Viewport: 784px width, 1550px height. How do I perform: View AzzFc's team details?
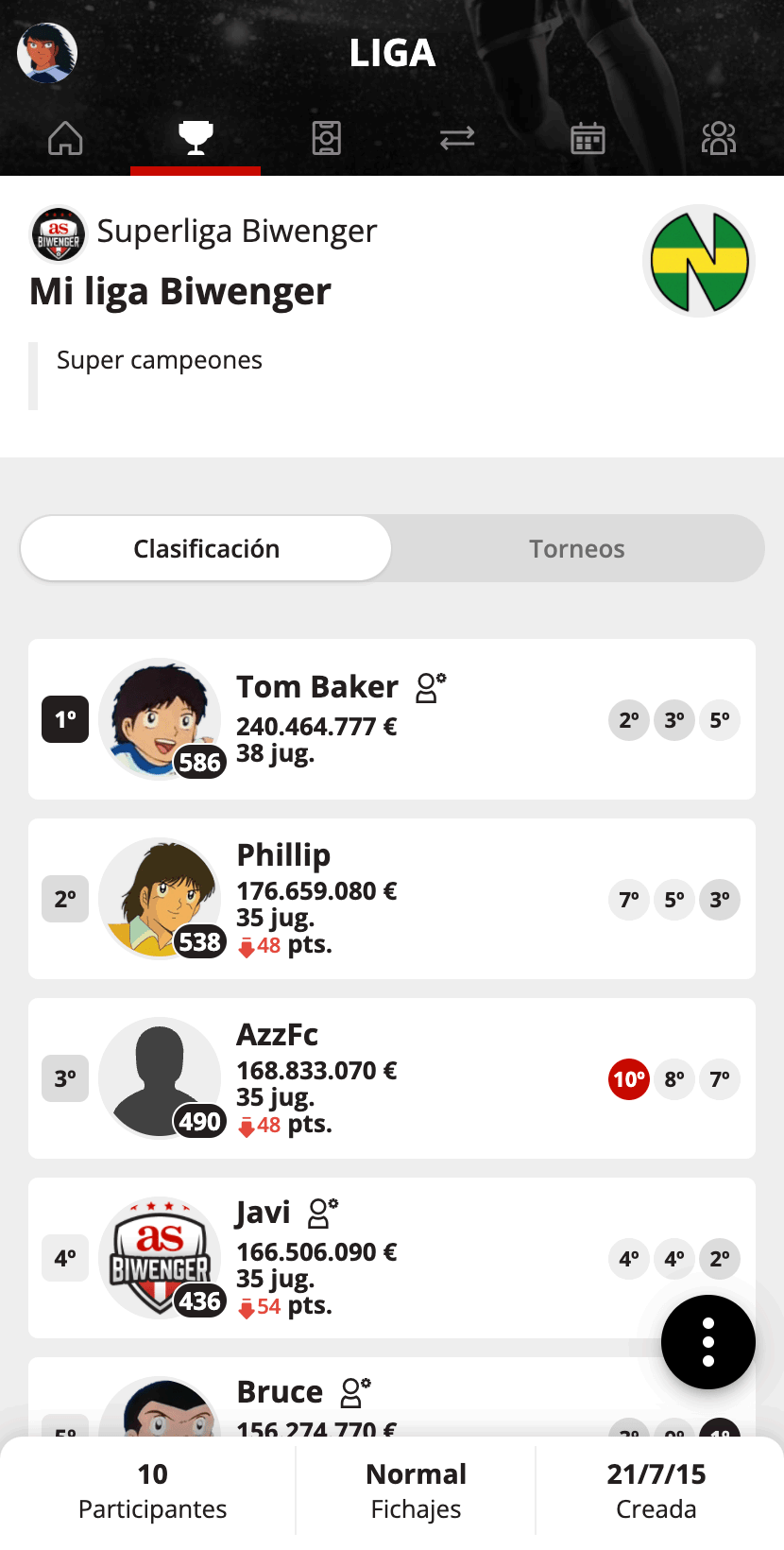coord(392,1078)
